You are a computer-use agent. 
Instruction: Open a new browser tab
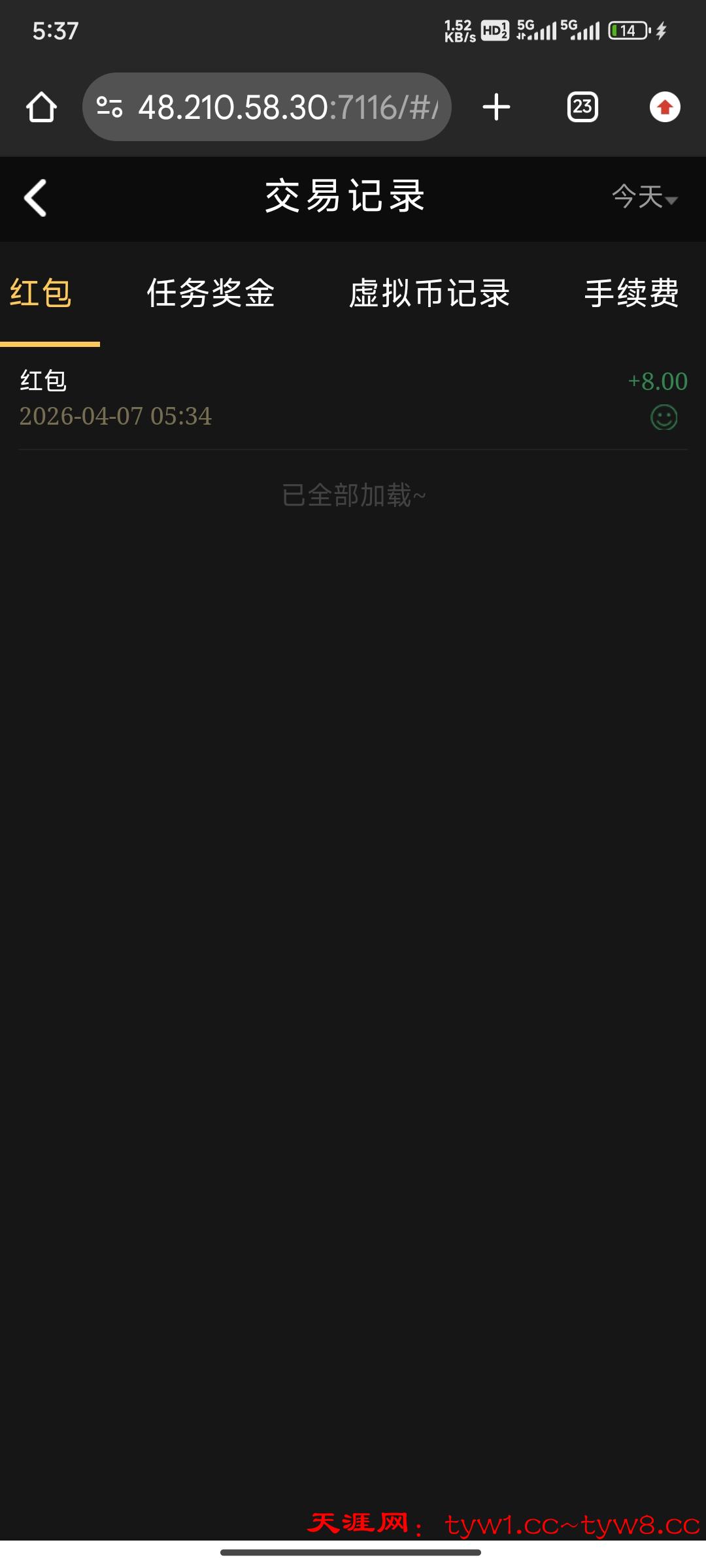click(x=496, y=107)
